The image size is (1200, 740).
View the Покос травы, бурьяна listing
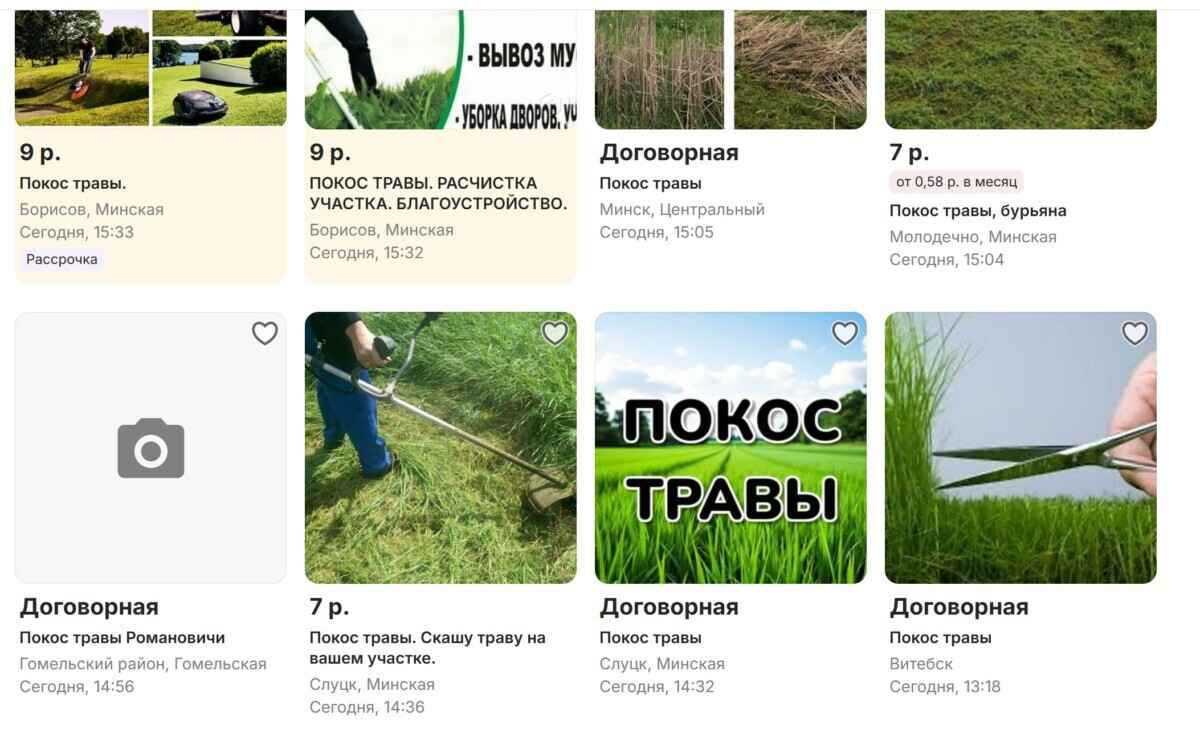click(977, 211)
